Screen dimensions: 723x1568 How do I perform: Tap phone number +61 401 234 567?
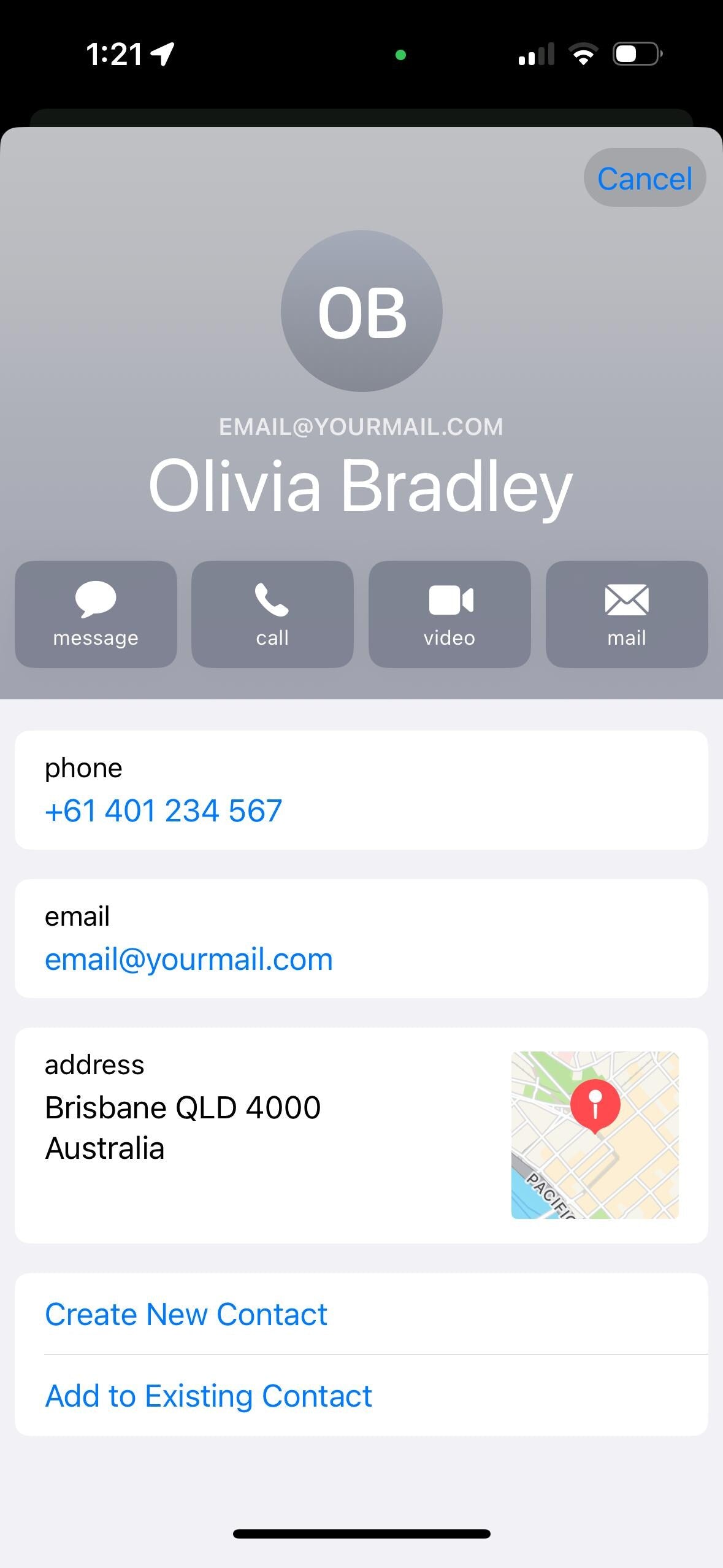click(x=164, y=810)
